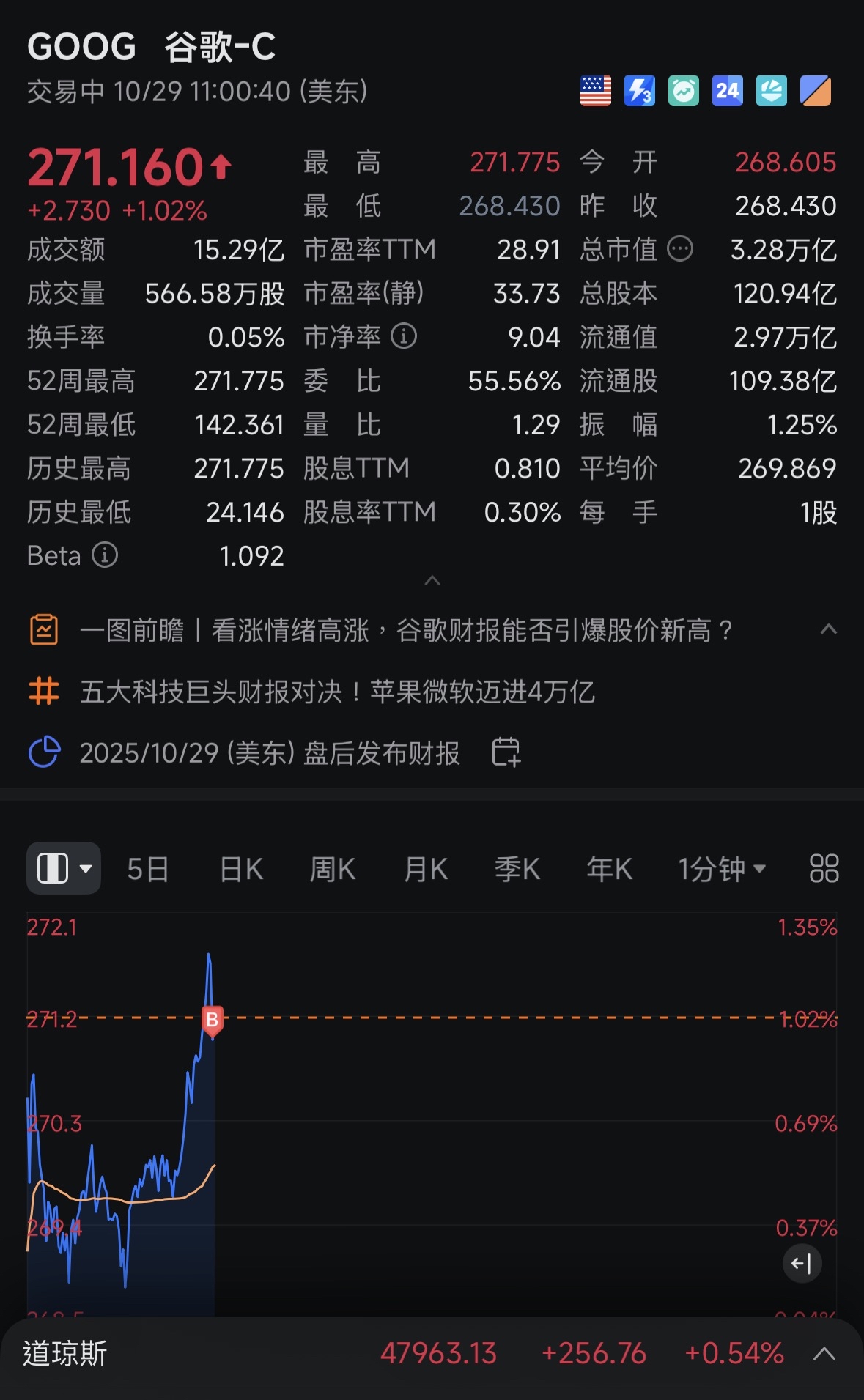Tap the B trade marker on chart
Image resolution: width=864 pixels, height=1400 pixels.
213,1020
